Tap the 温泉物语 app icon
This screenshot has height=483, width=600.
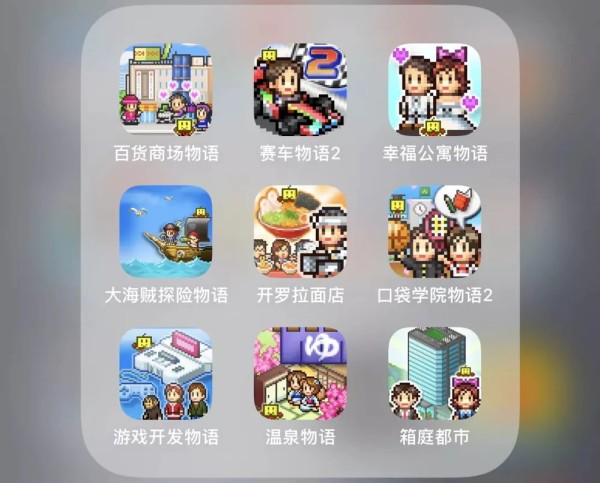(300, 374)
